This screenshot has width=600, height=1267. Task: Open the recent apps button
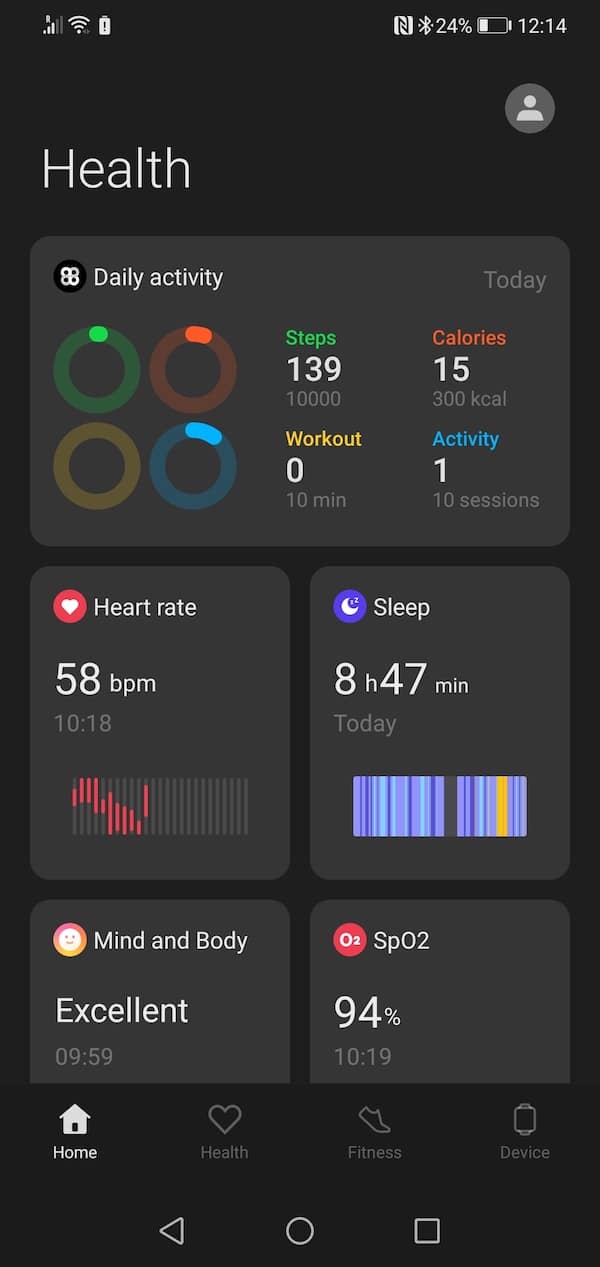click(x=427, y=1230)
